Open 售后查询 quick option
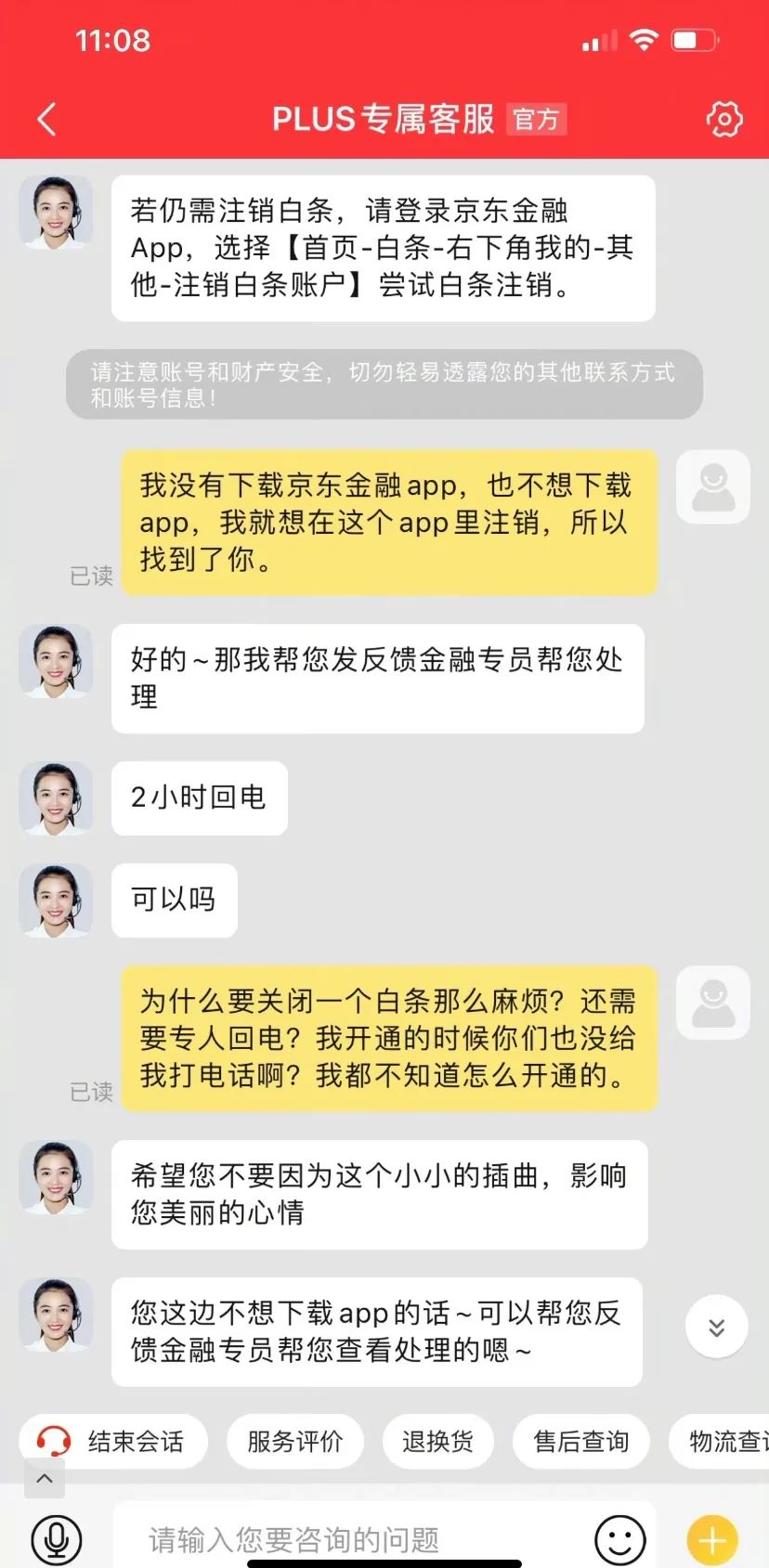This screenshot has width=769, height=1568. [580, 1441]
